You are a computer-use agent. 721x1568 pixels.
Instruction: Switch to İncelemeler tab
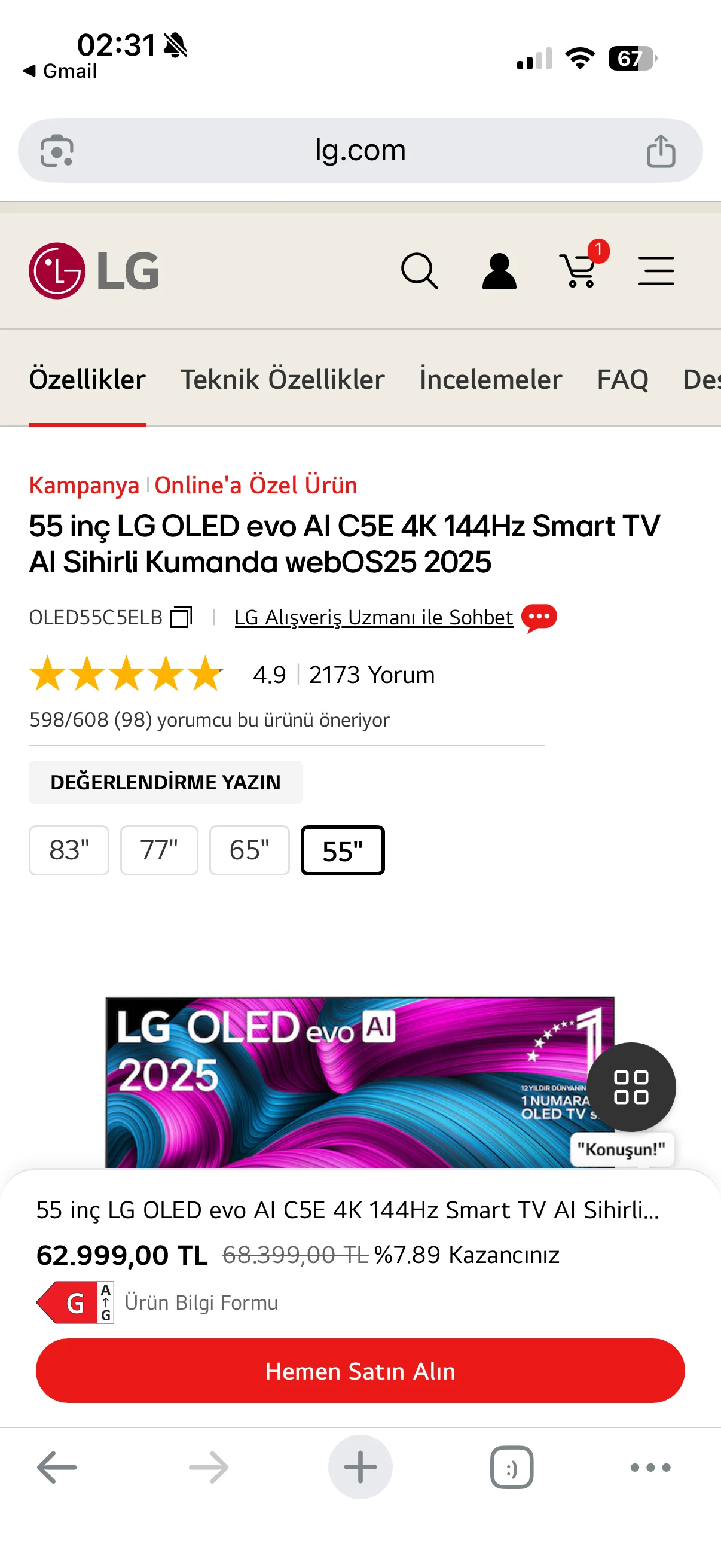click(x=490, y=379)
